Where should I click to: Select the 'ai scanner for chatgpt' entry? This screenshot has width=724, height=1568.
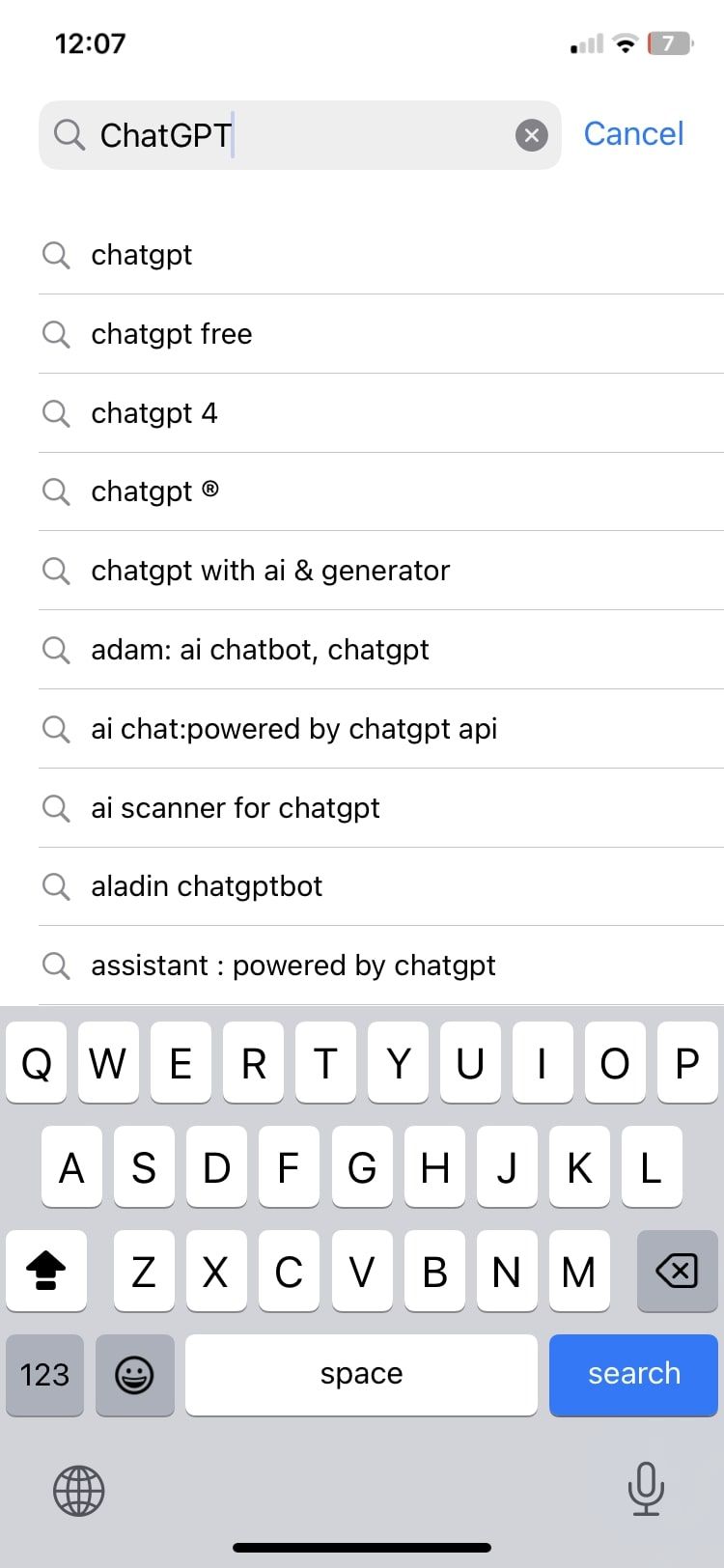(235, 808)
